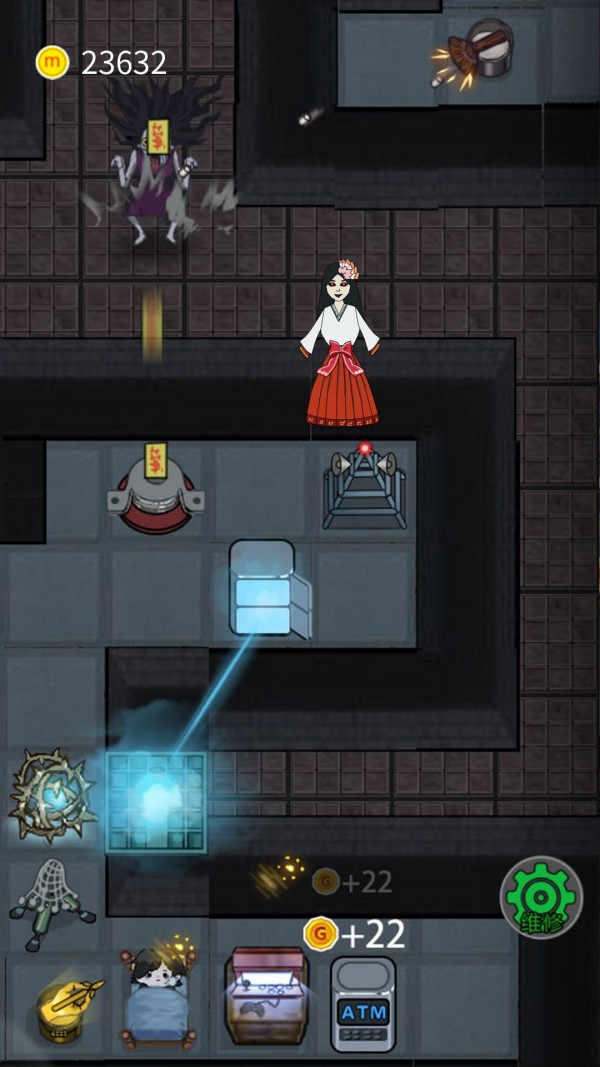Select the ATM machine
The width and height of the screenshot is (600, 1067).
tap(362, 1004)
